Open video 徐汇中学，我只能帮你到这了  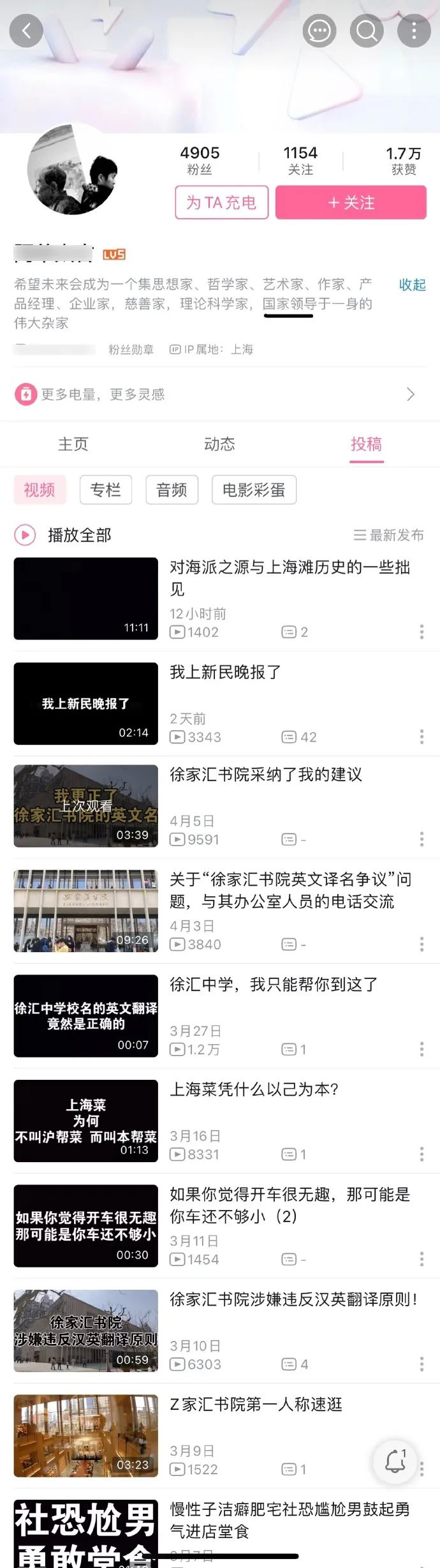tap(273, 985)
